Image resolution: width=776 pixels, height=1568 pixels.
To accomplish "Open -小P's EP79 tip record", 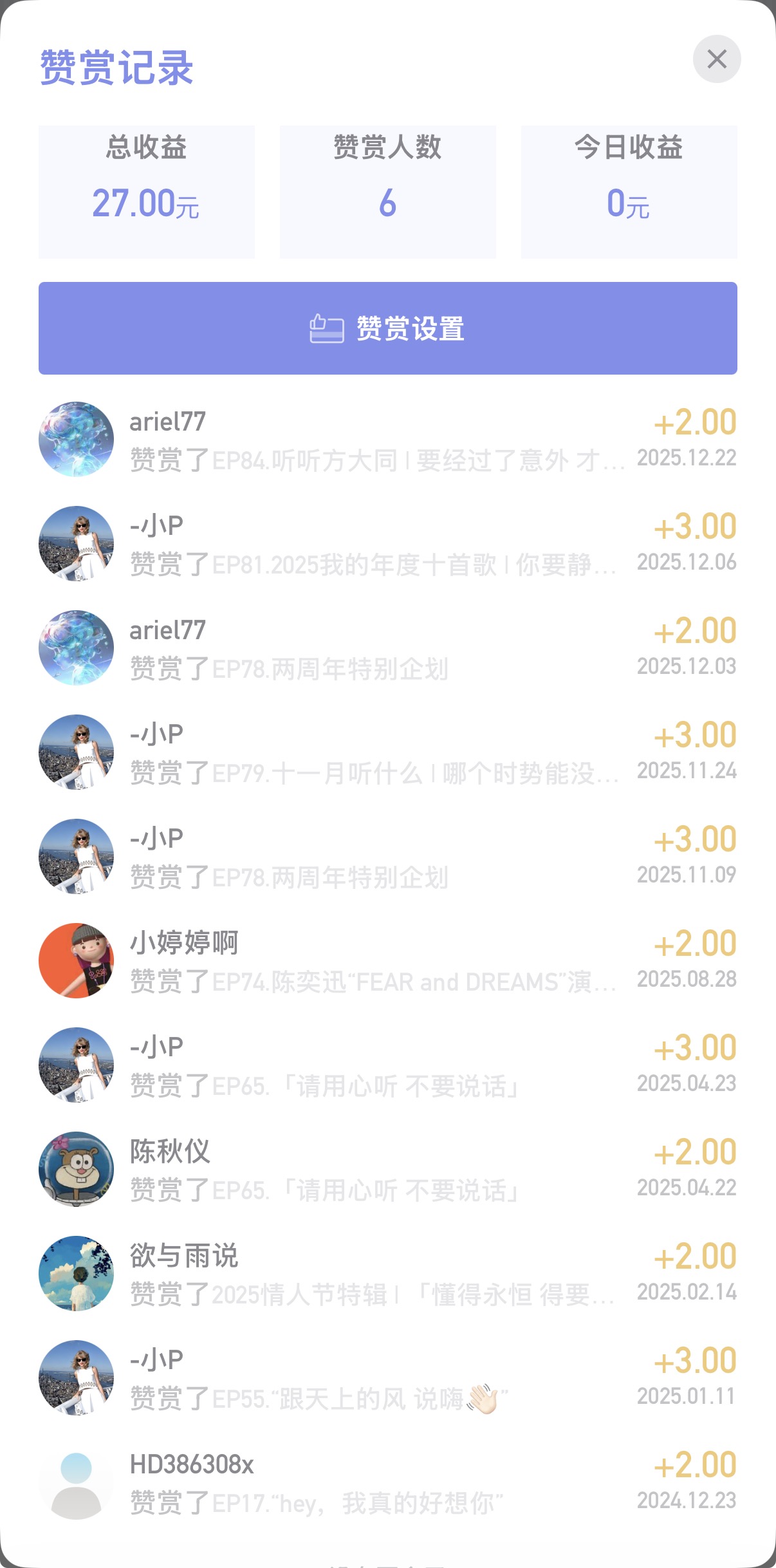I will click(x=387, y=753).
